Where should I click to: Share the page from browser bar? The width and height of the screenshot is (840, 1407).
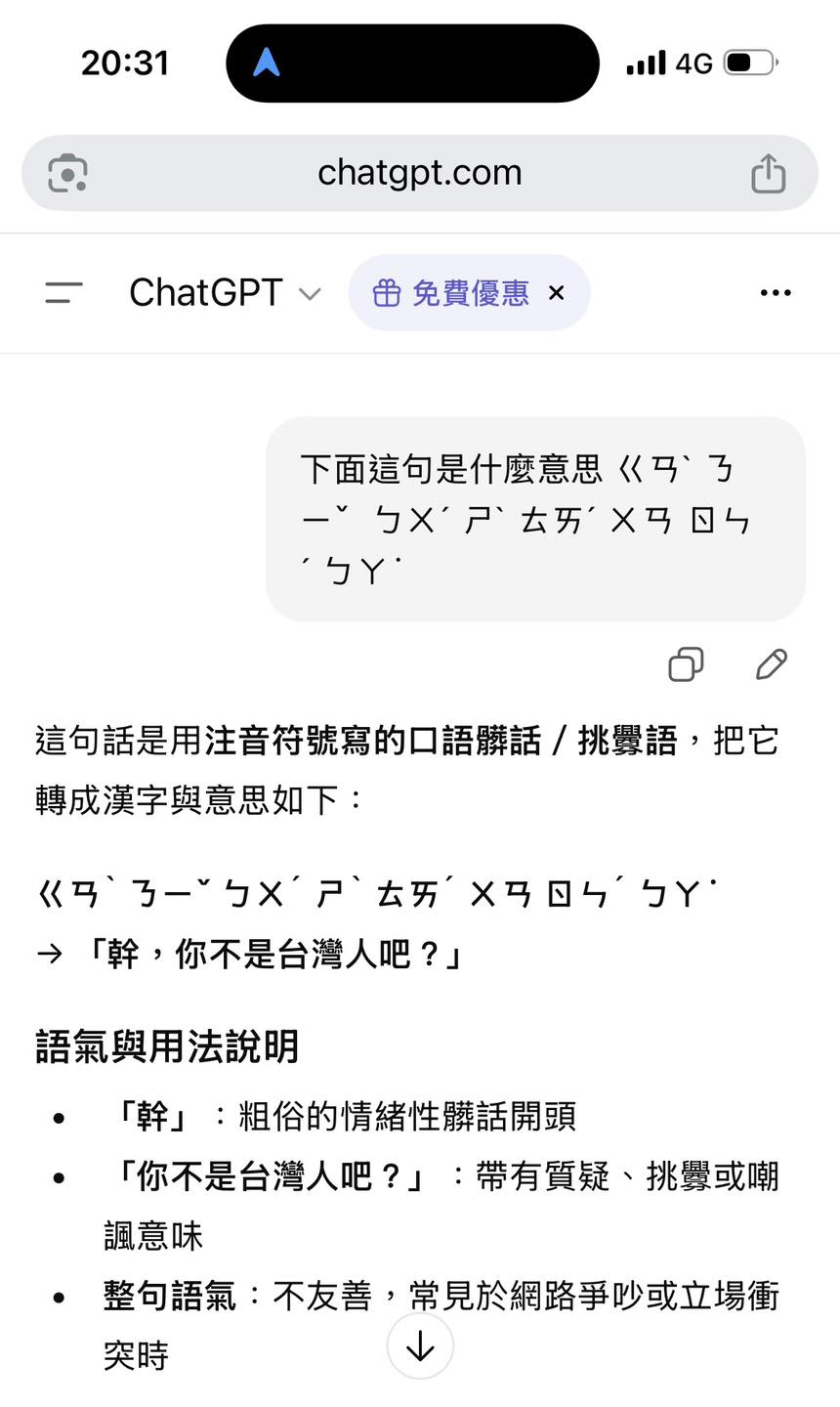point(769,173)
